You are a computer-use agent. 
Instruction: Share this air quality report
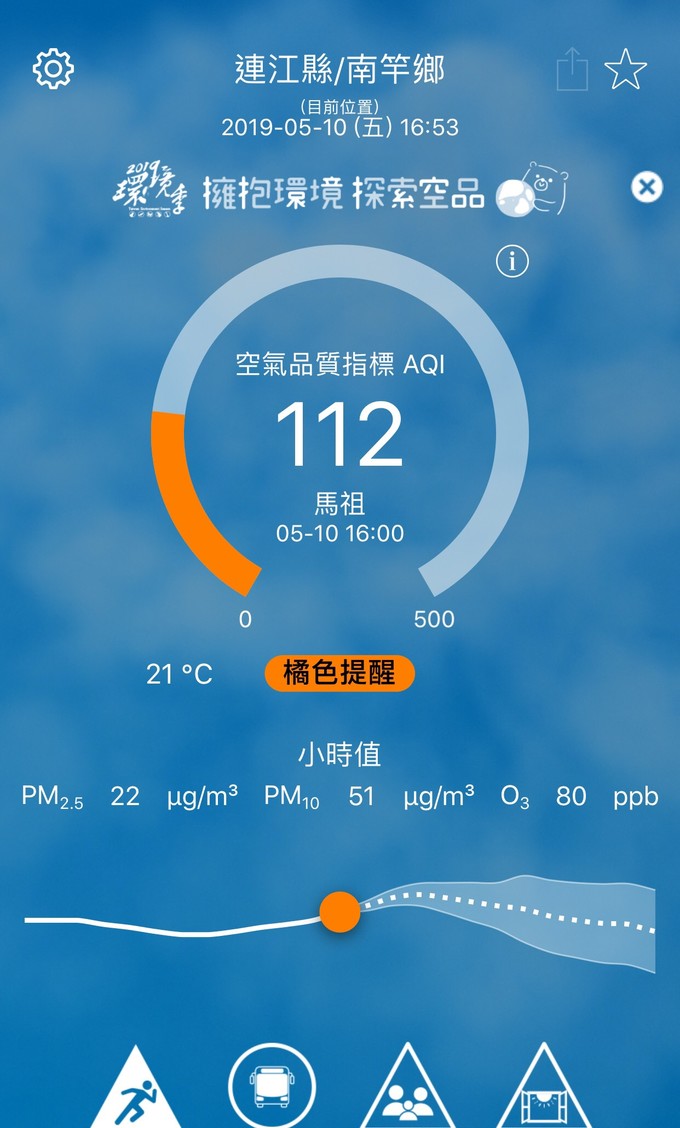coord(572,70)
